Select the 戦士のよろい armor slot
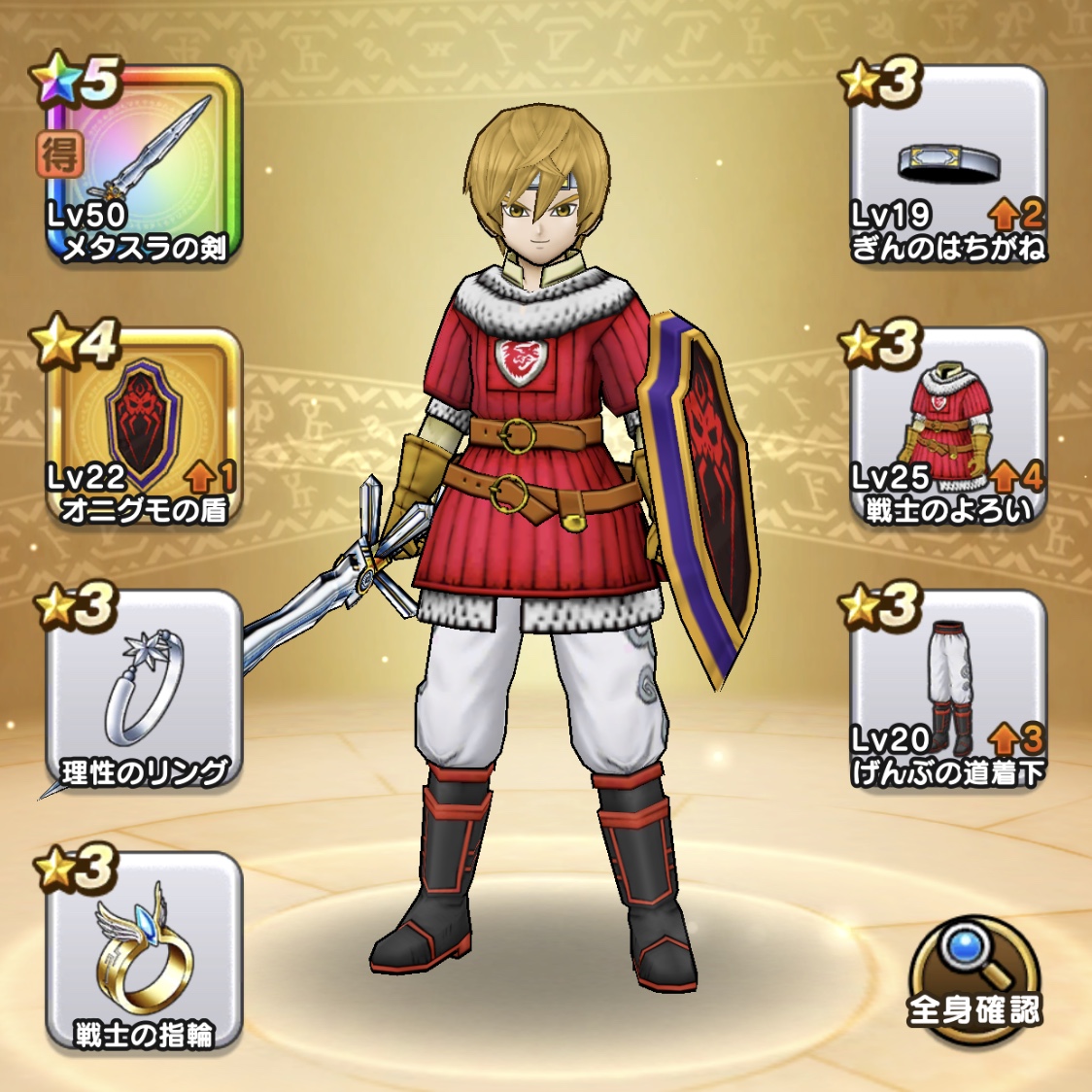The image size is (1092, 1092). click(948, 429)
